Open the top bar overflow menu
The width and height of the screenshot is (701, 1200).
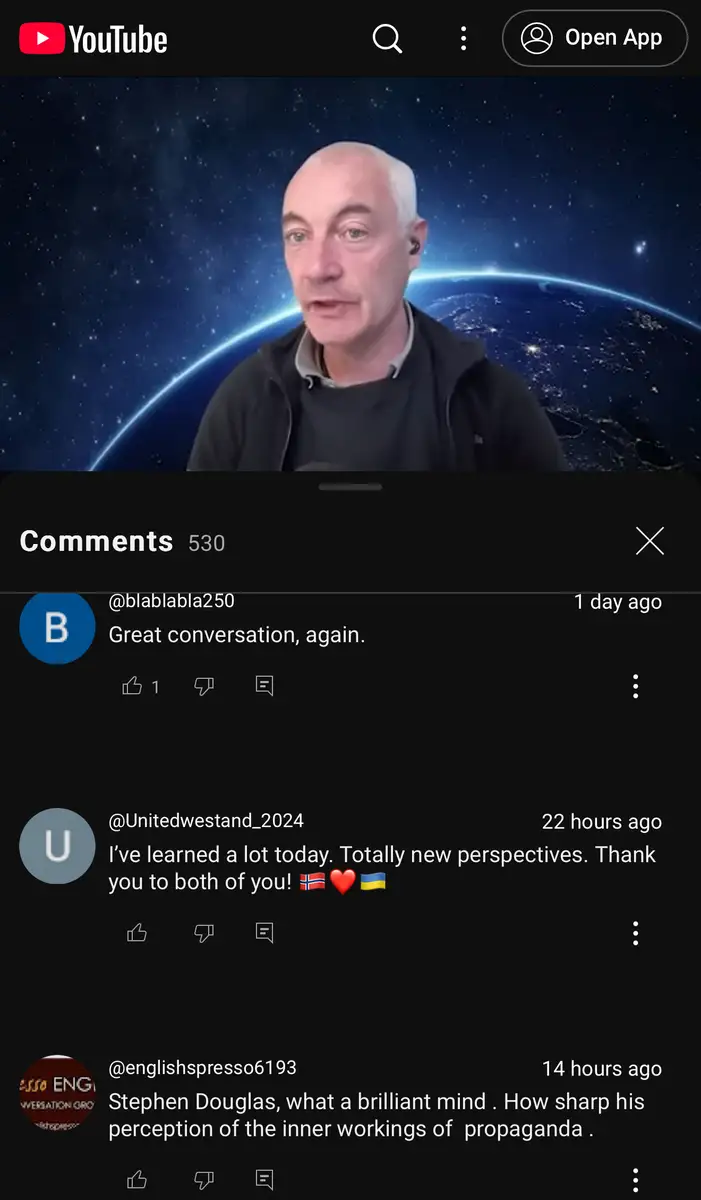[463, 39]
